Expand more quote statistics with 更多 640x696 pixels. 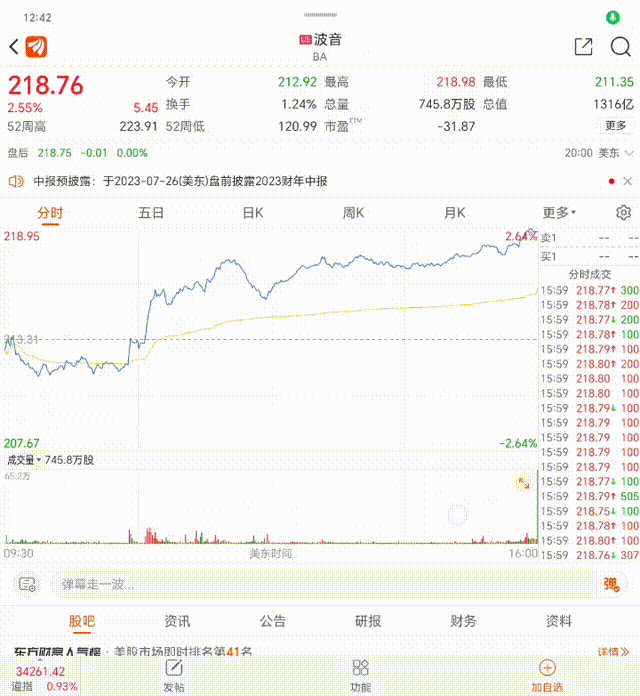click(x=616, y=126)
